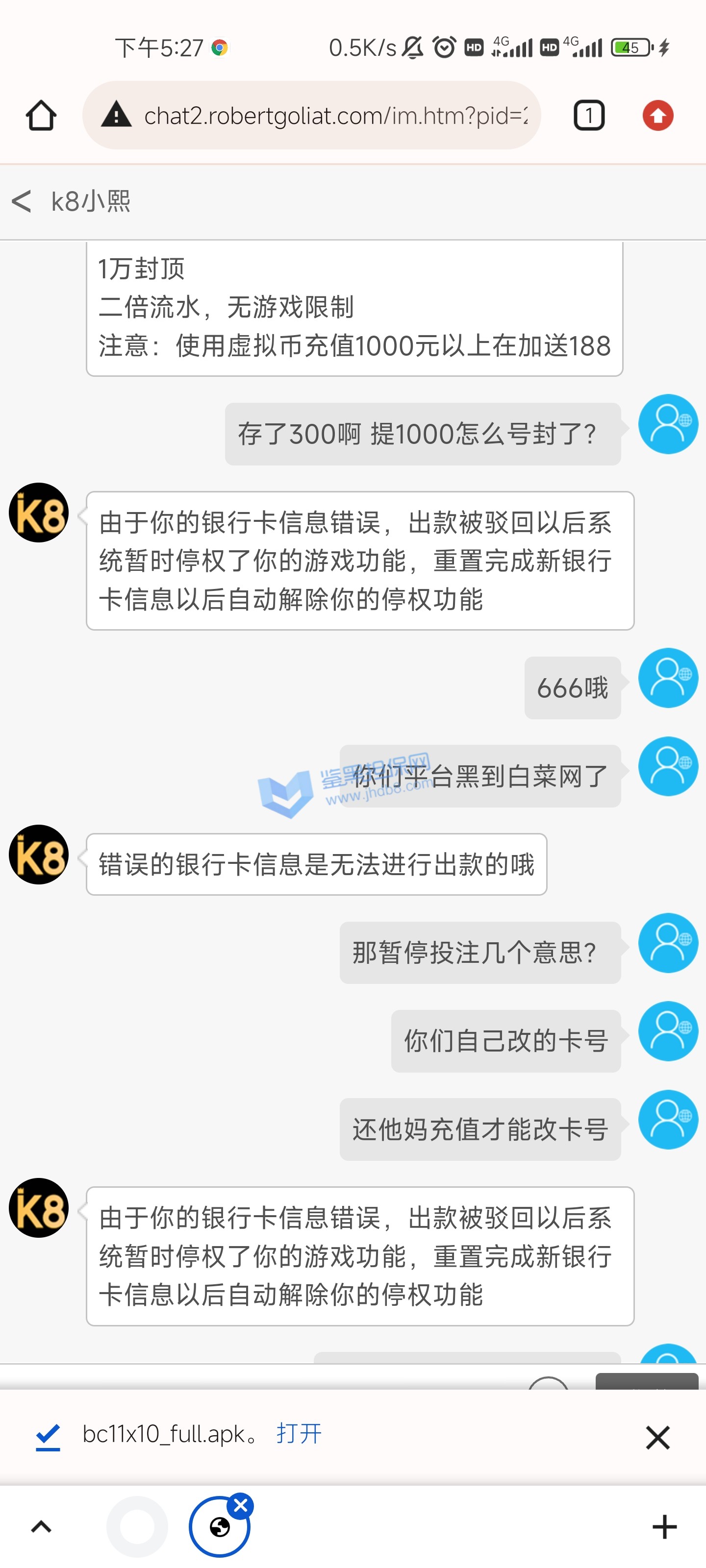Expand the bottom tab strip with the up chevron
706x1568 pixels.
(41, 1526)
